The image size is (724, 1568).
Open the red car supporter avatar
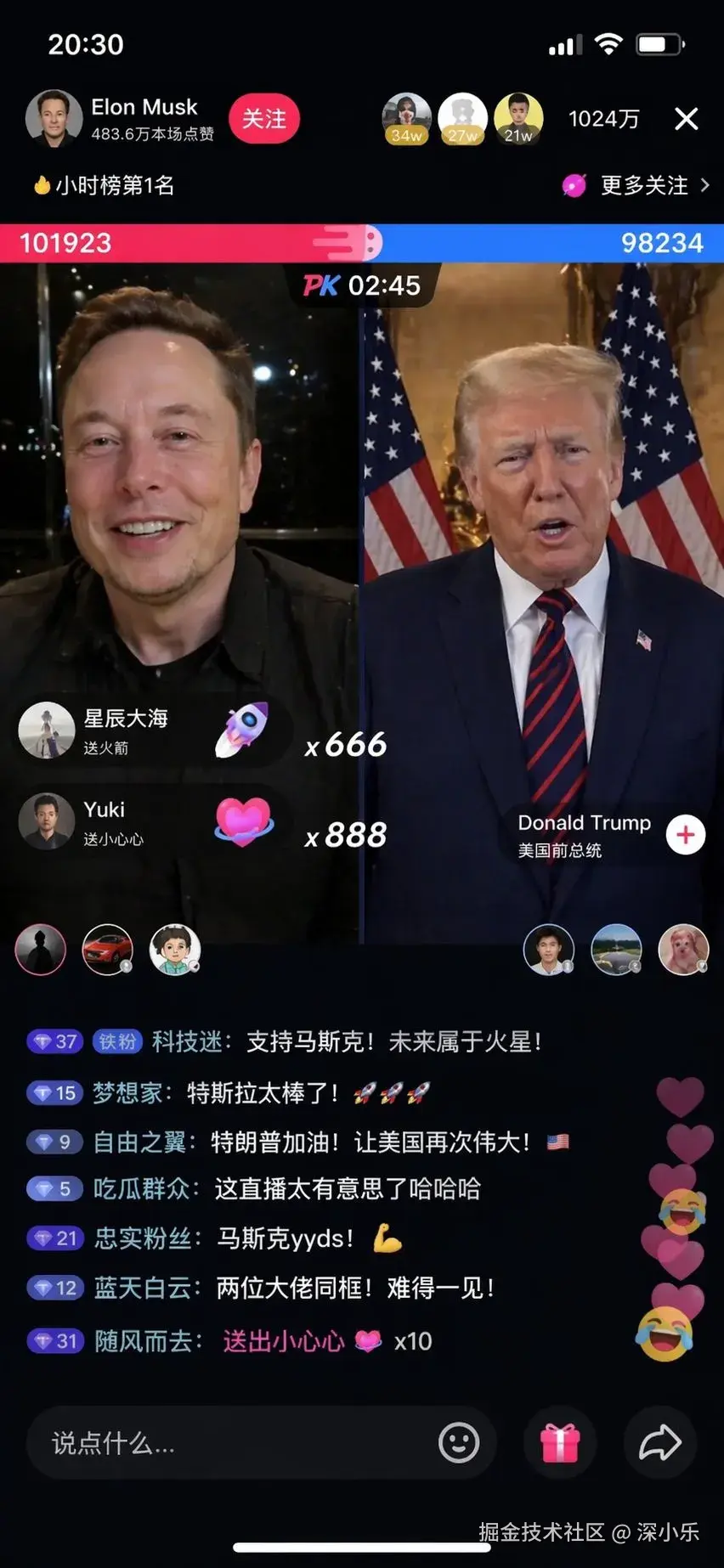[x=107, y=950]
